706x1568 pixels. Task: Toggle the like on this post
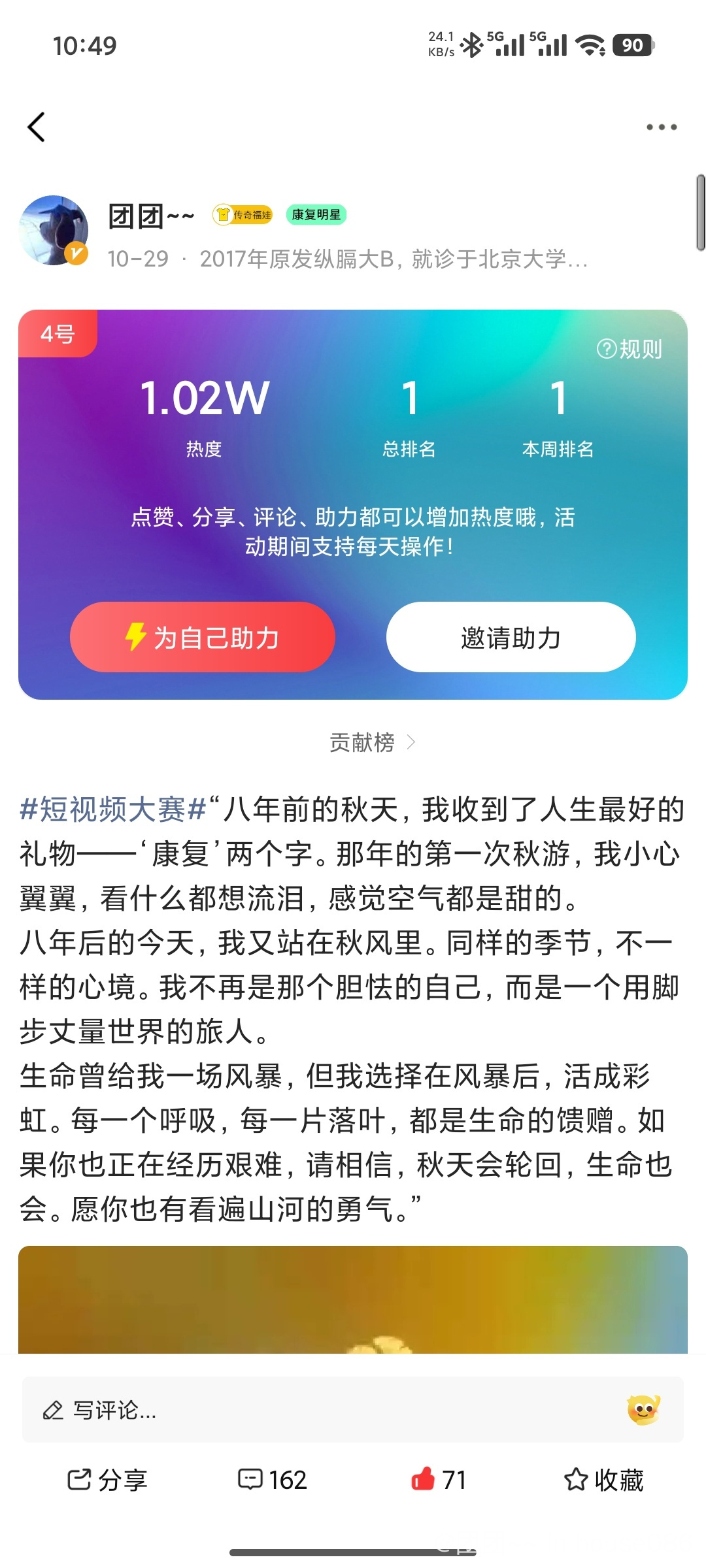click(x=438, y=1480)
